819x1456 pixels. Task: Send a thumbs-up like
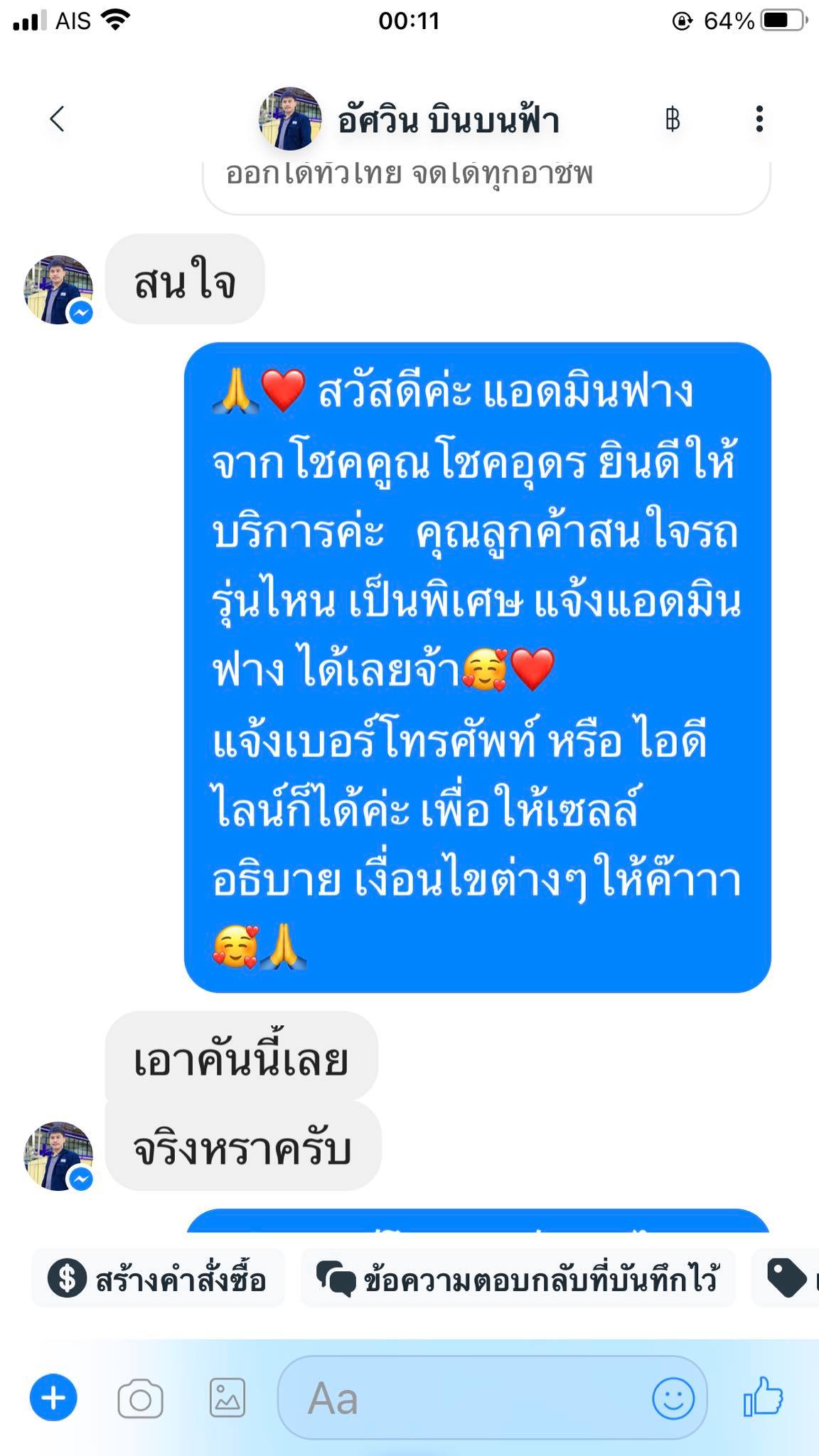[764, 1397]
